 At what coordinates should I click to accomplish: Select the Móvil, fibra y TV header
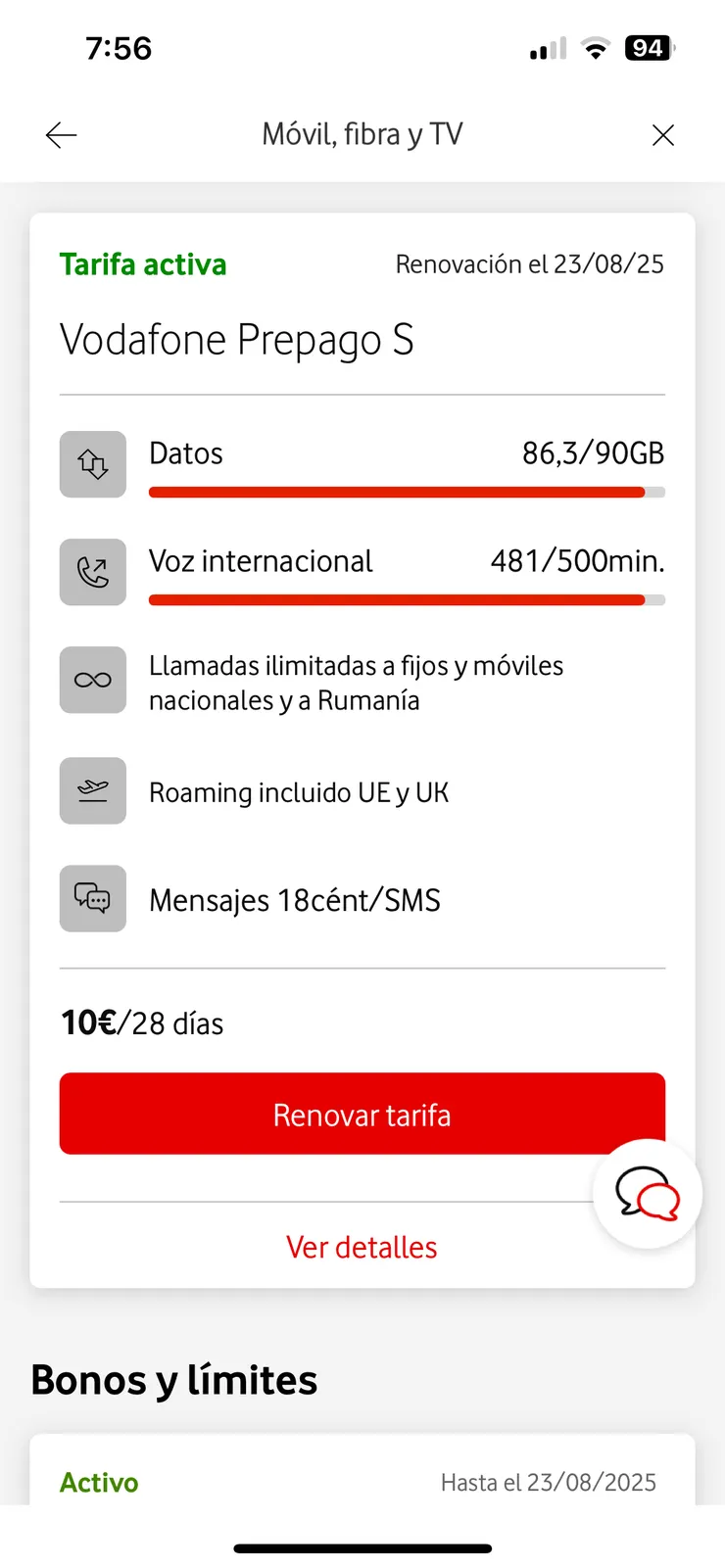click(x=362, y=134)
